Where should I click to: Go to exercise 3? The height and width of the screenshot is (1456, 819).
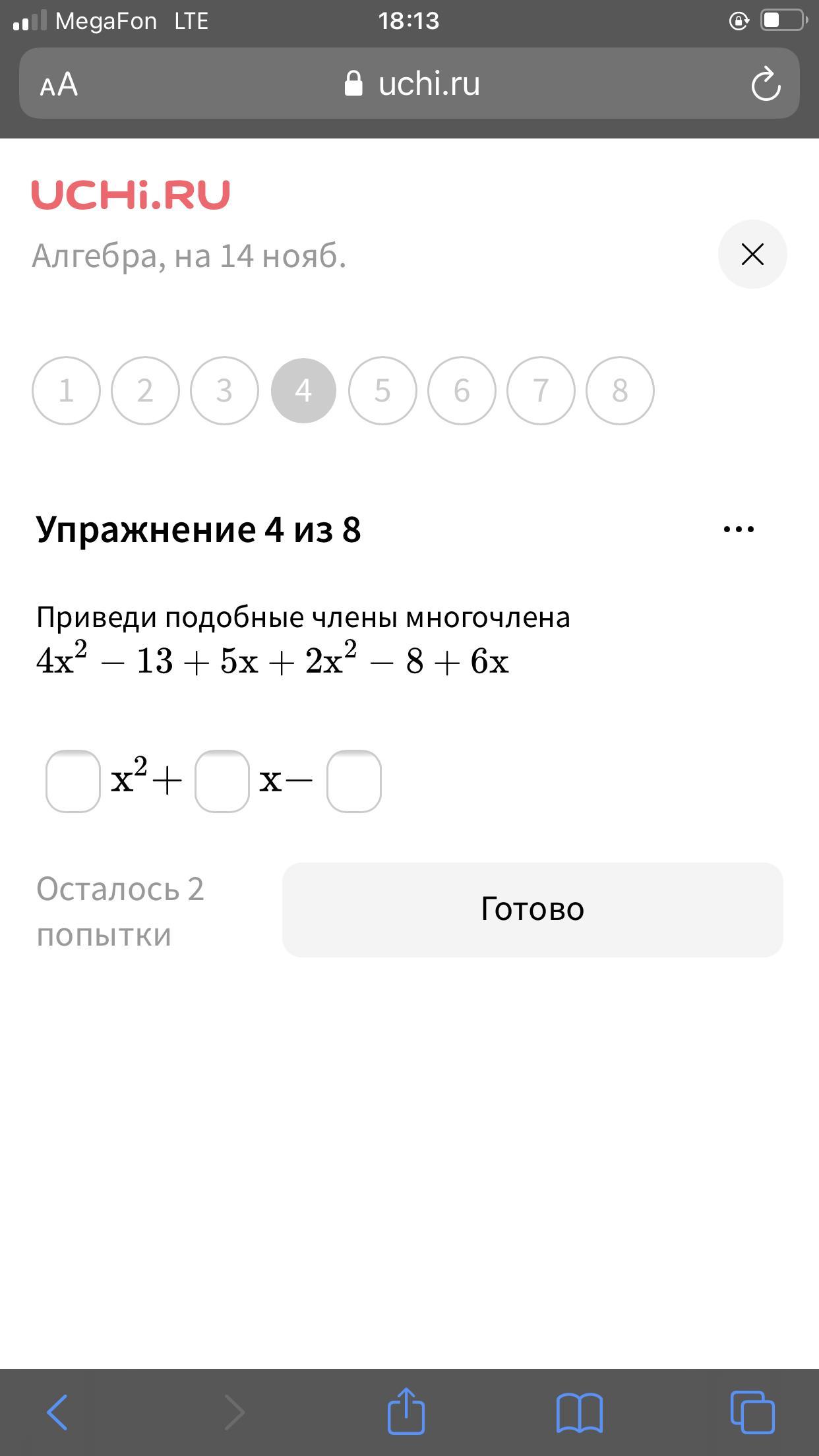pyautogui.click(x=224, y=390)
